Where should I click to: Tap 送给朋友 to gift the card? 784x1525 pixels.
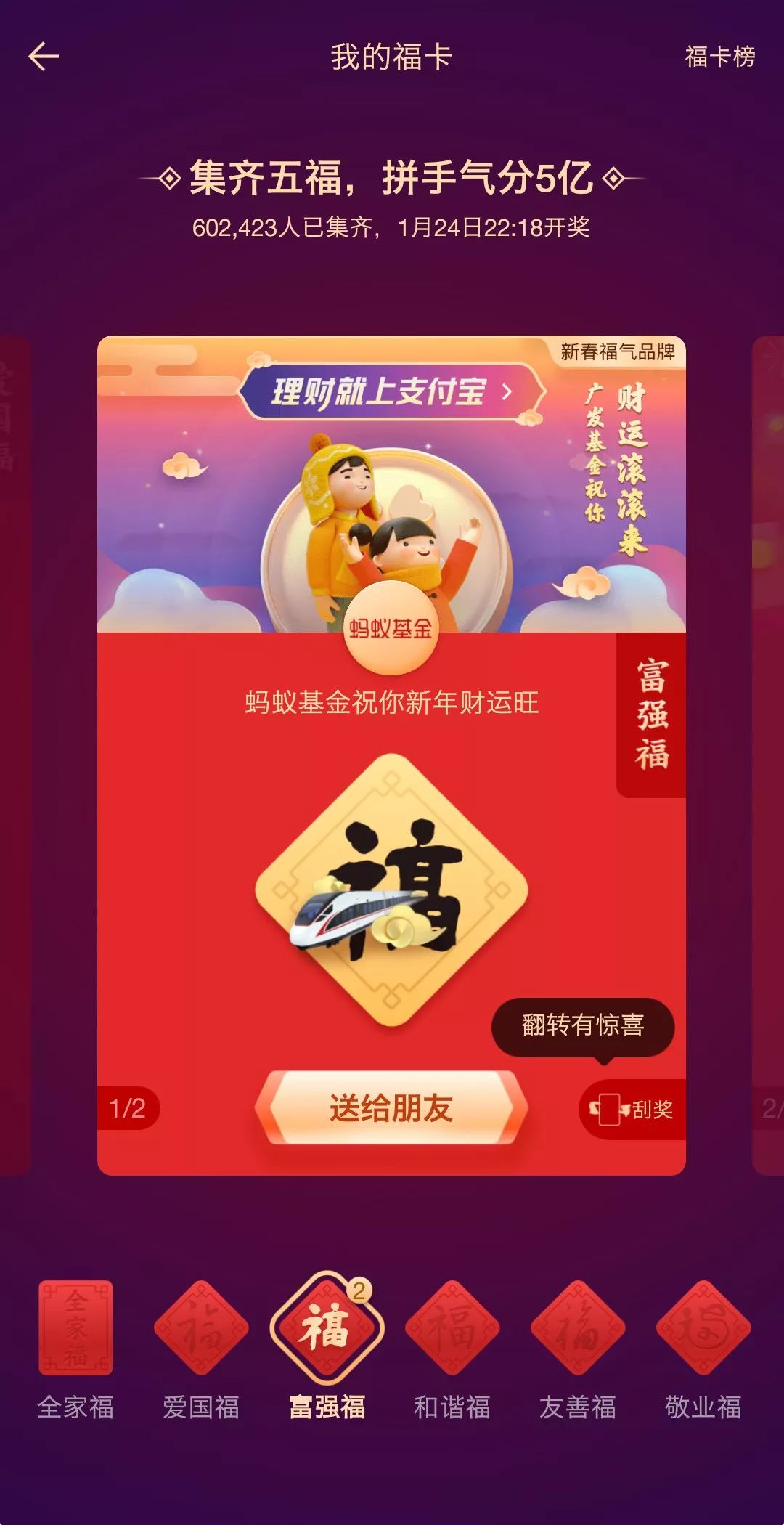391,1108
